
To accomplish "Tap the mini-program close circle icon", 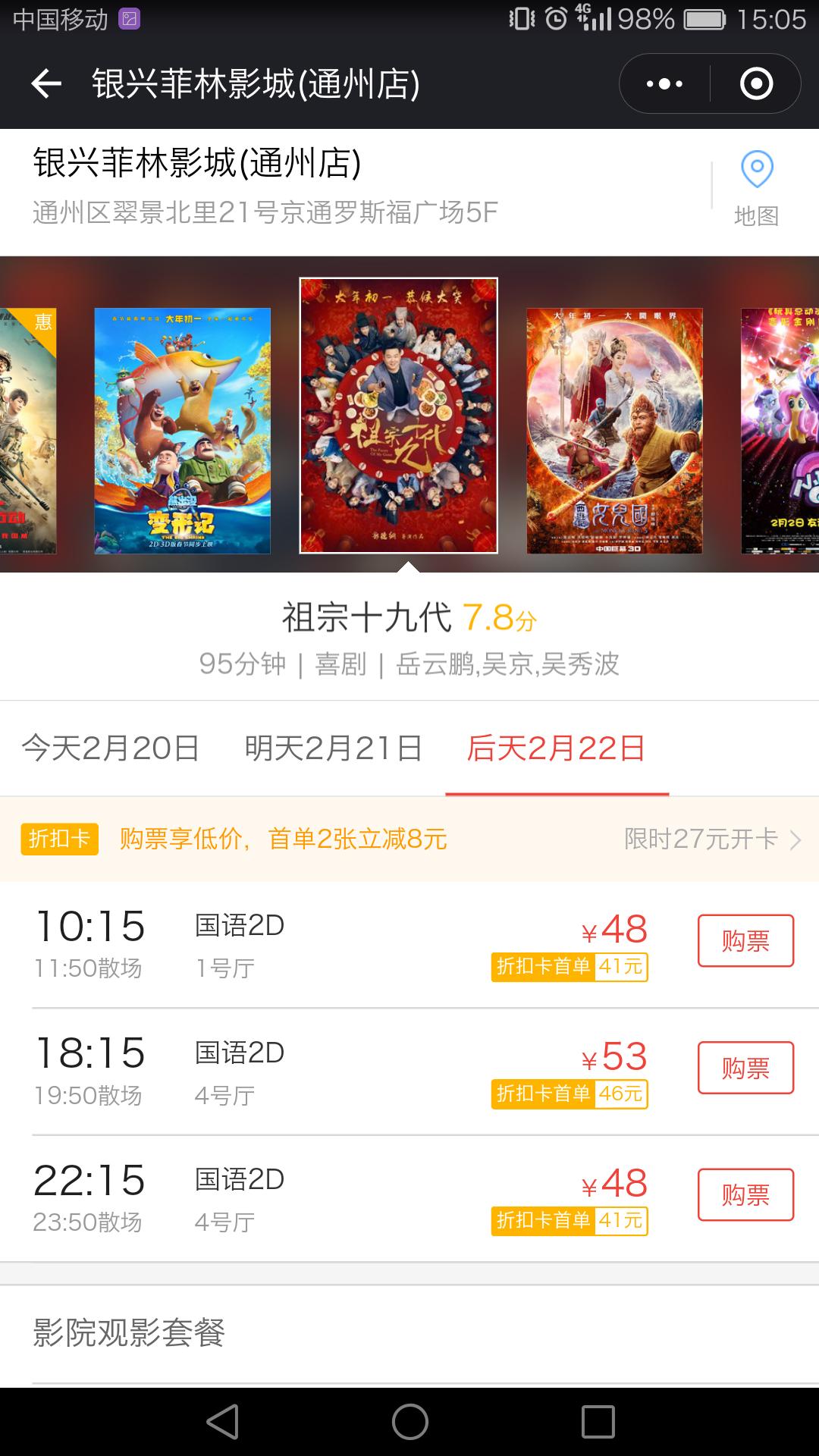I will (x=757, y=83).
